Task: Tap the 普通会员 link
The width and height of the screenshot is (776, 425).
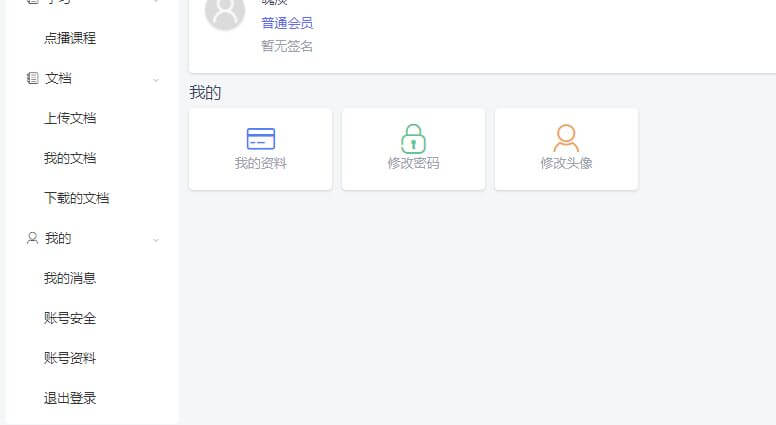Action: click(x=287, y=23)
